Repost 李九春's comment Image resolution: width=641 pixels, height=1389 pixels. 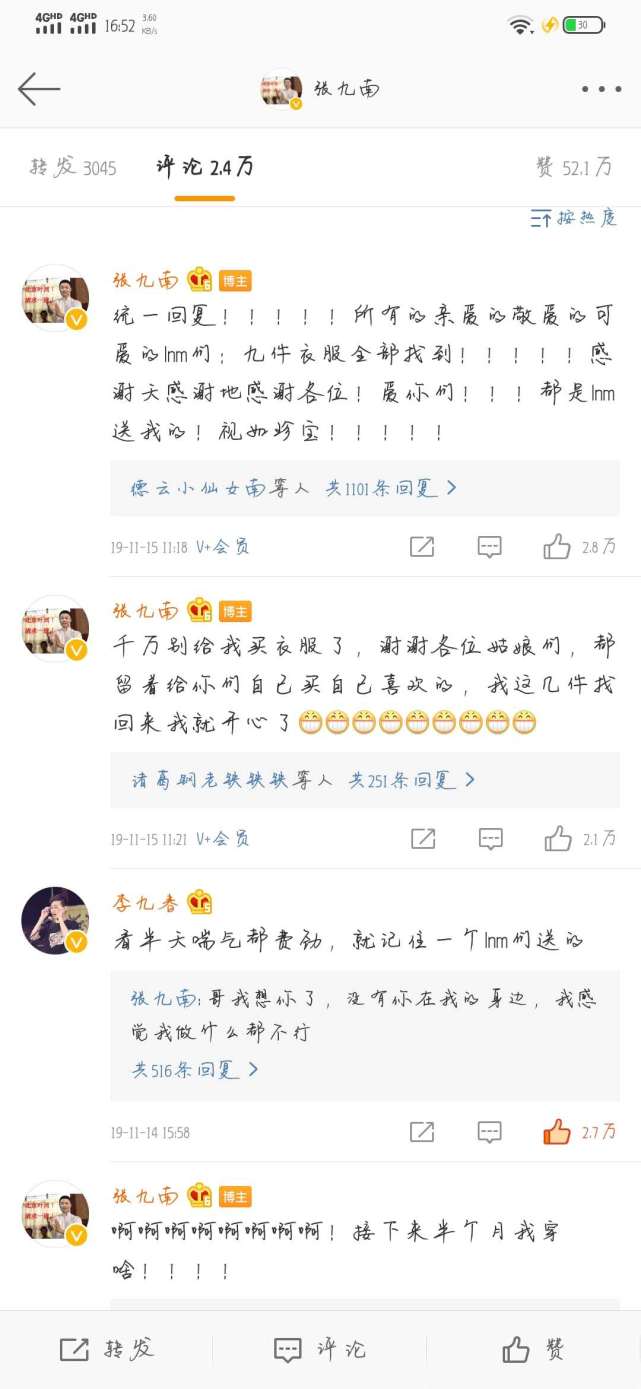(422, 1132)
